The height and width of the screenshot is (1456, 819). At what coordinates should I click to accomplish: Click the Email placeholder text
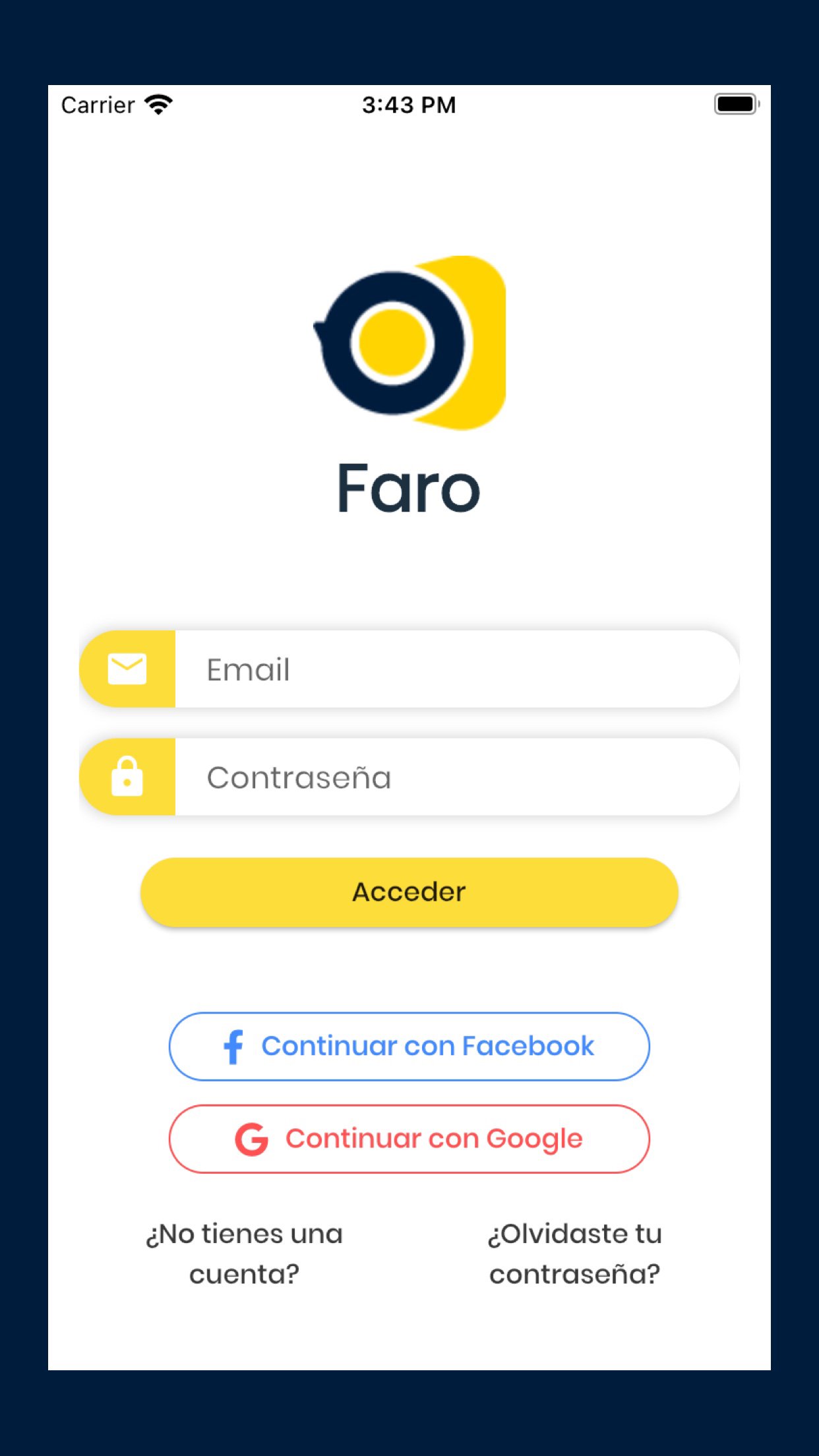tap(247, 668)
